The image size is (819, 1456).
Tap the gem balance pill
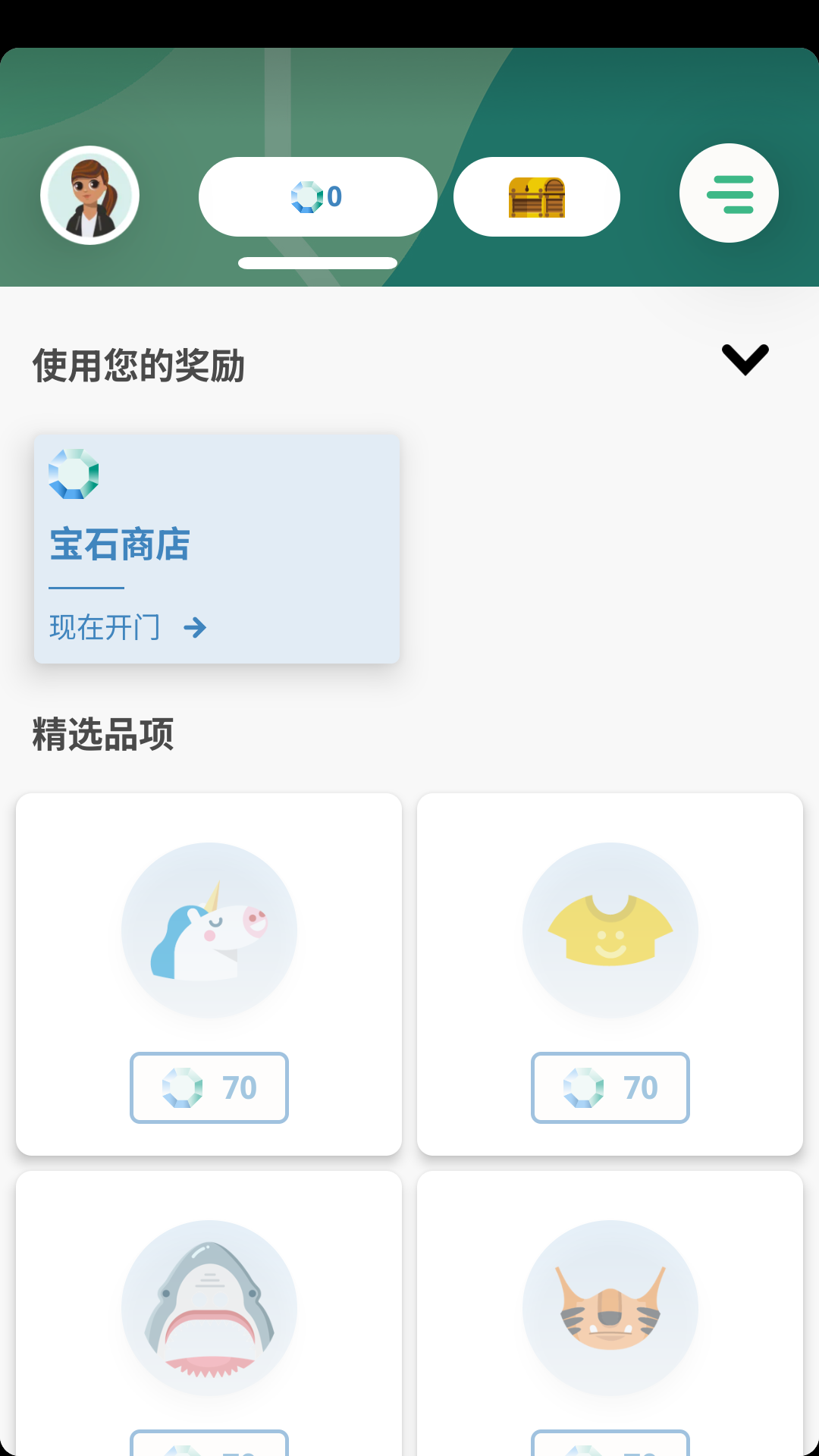[x=318, y=196]
